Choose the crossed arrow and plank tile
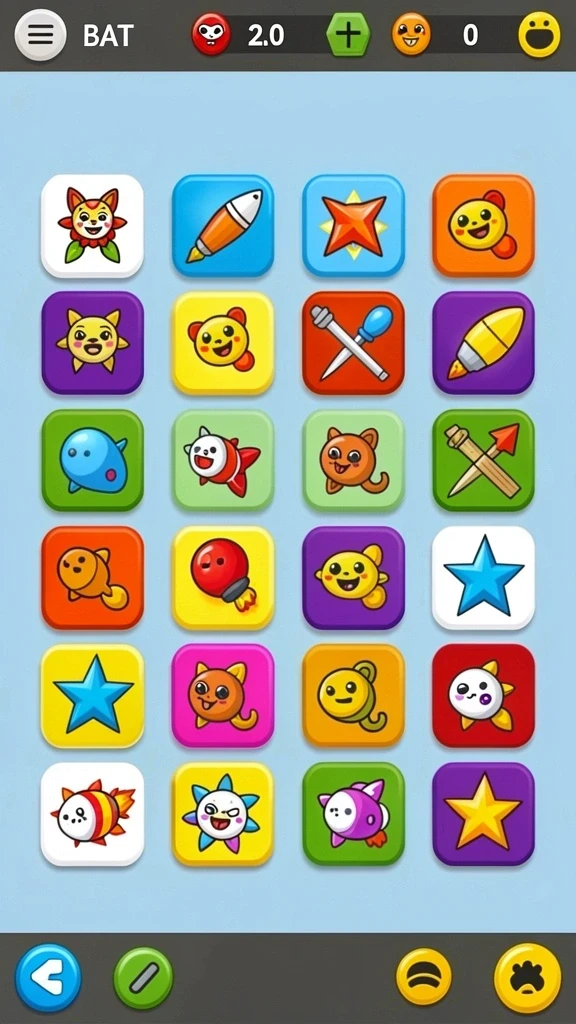Screen dimensions: 576x1024 [x=483, y=460]
